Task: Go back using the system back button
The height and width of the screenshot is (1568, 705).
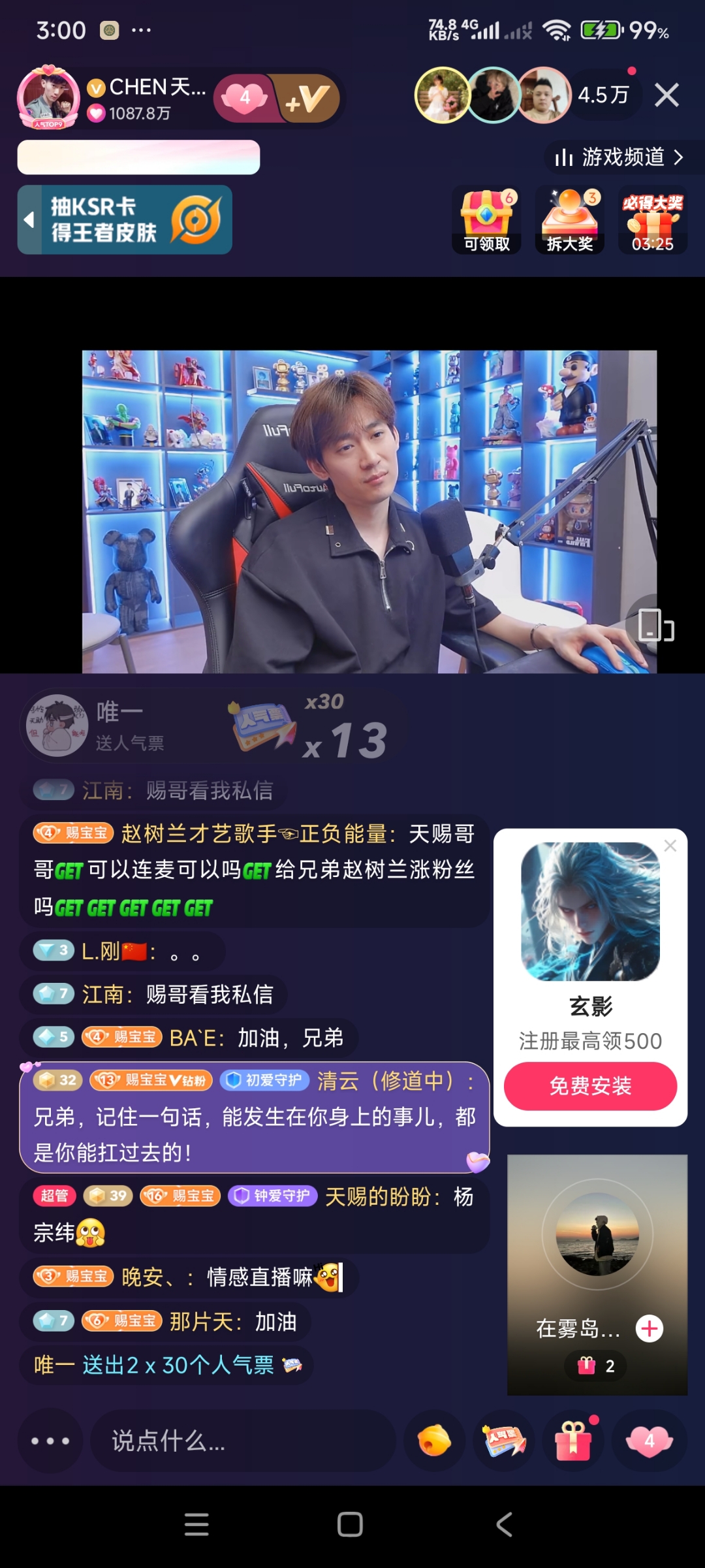Action: tap(504, 1525)
